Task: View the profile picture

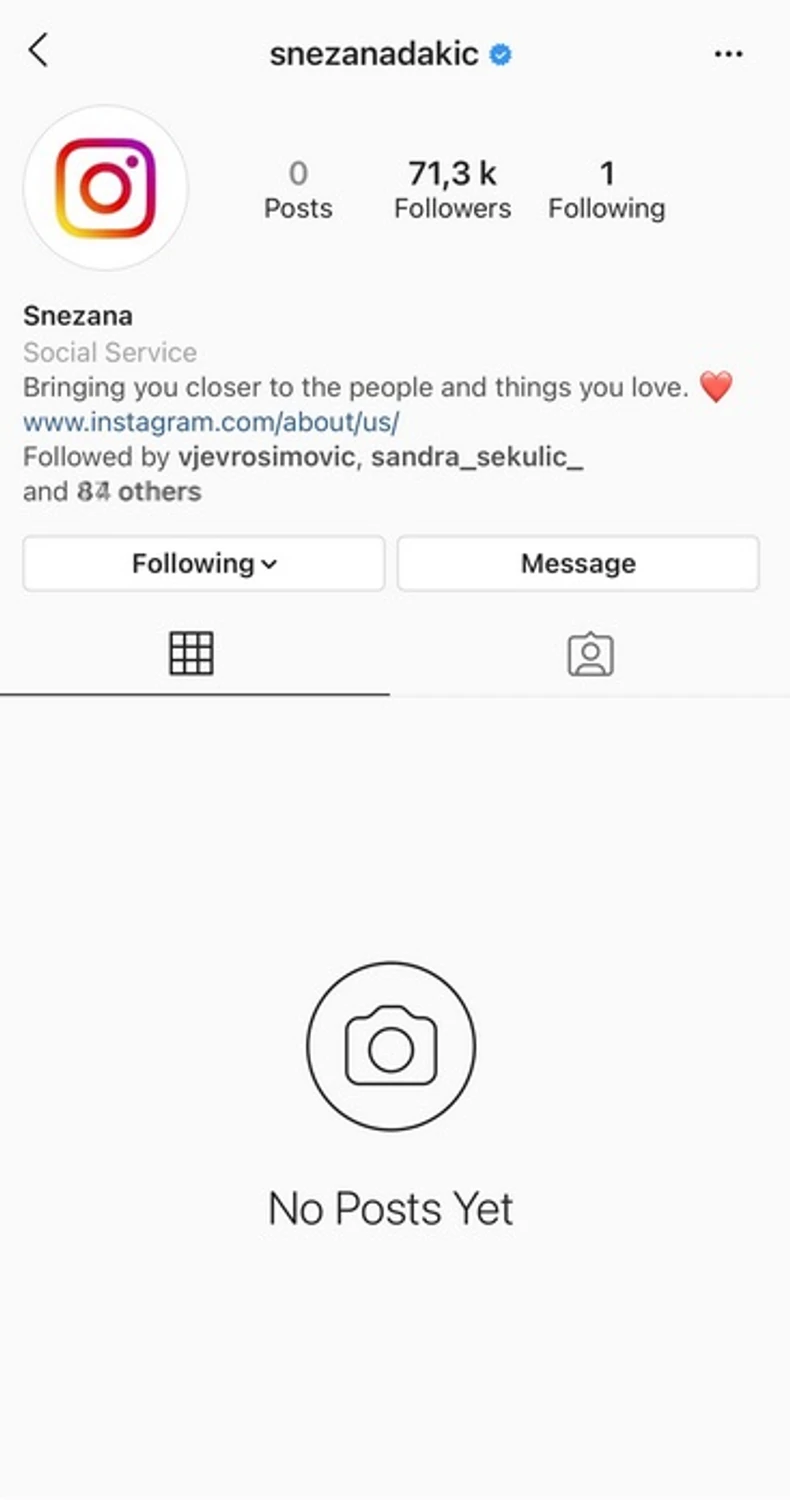Action: (105, 189)
